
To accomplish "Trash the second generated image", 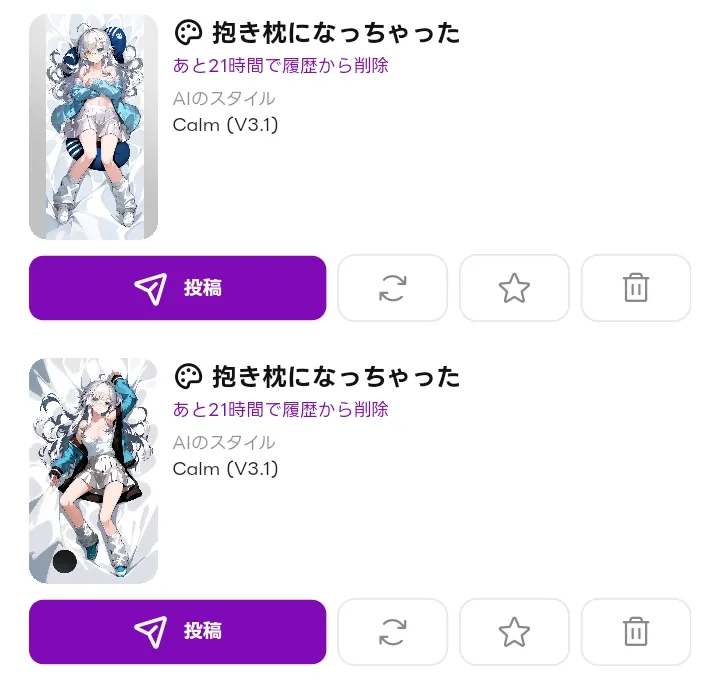I will point(635,632).
